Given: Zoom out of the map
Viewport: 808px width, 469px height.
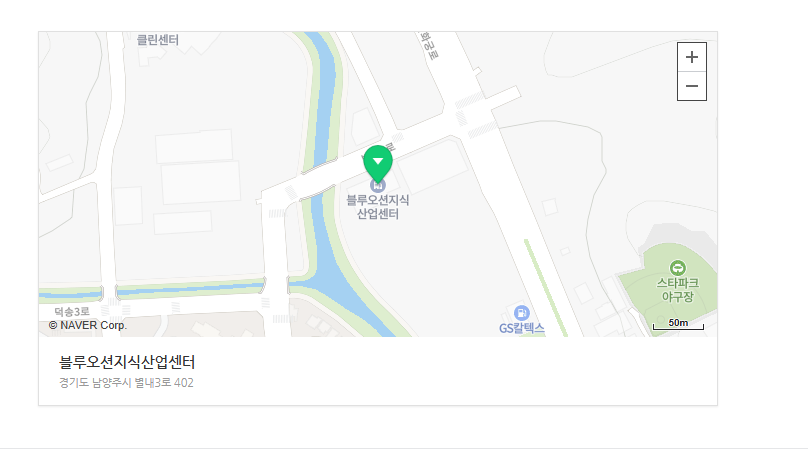Looking at the screenshot, I should [692, 86].
